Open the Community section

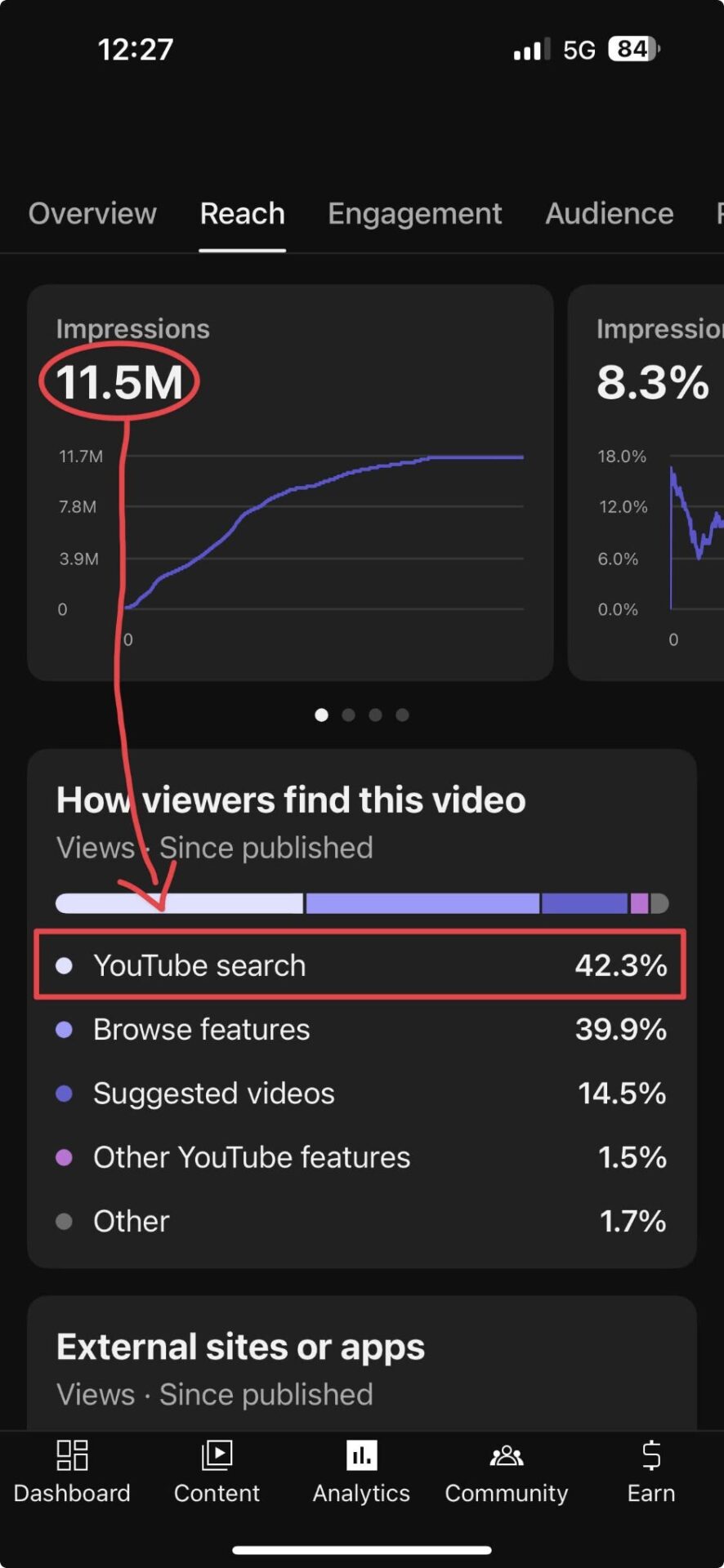point(506,1472)
